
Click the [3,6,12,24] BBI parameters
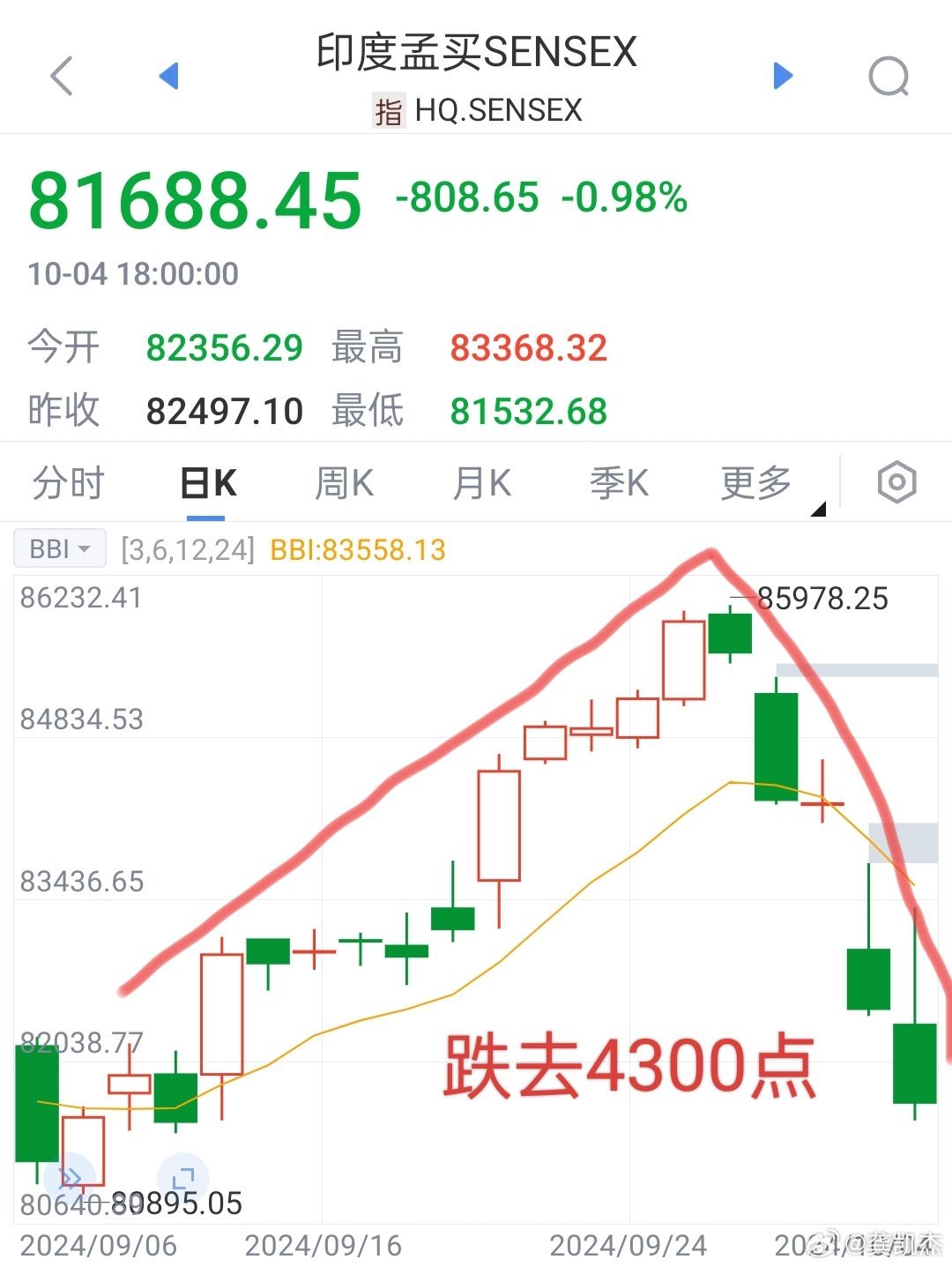pos(186,548)
